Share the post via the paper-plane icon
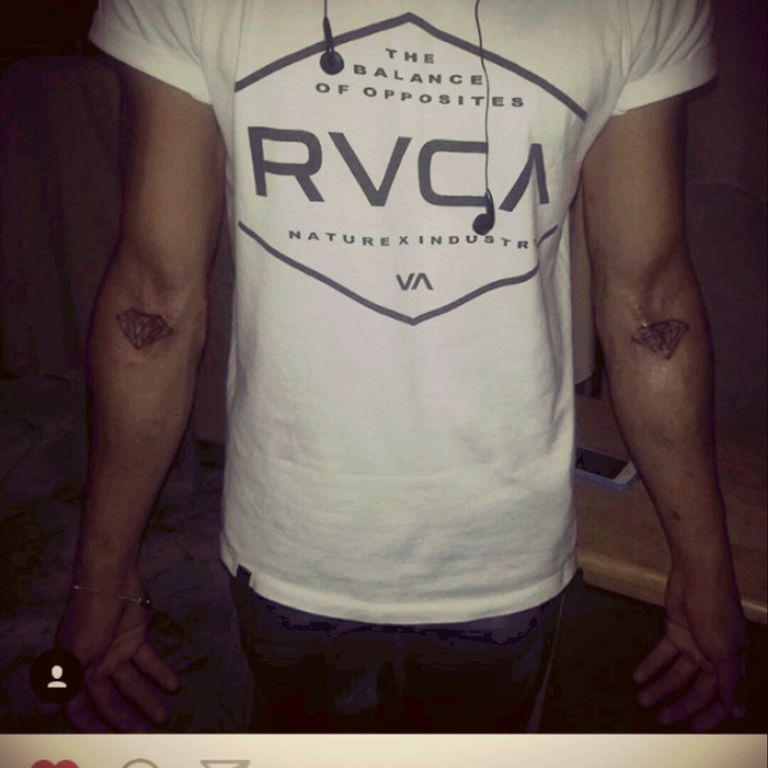Viewport: 768px width, 768px height. 225,764
